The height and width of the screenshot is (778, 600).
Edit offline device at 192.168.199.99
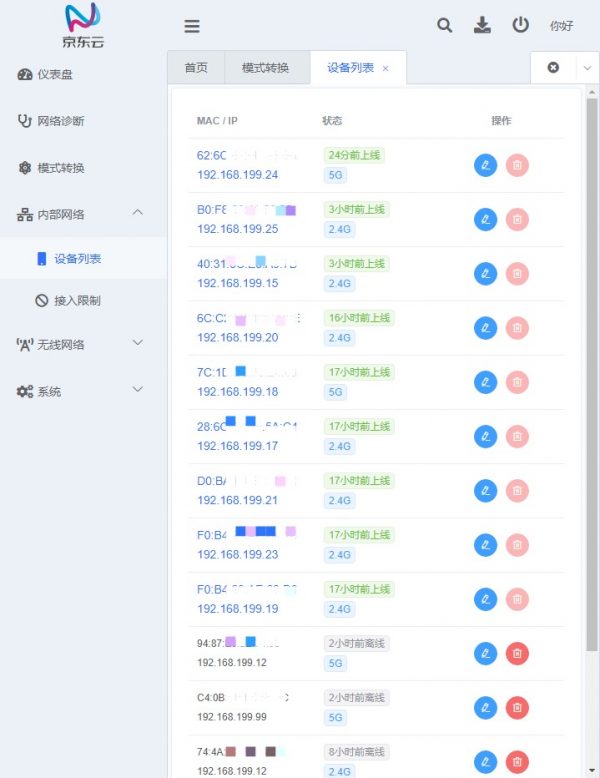pyautogui.click(x=485, y=707)
